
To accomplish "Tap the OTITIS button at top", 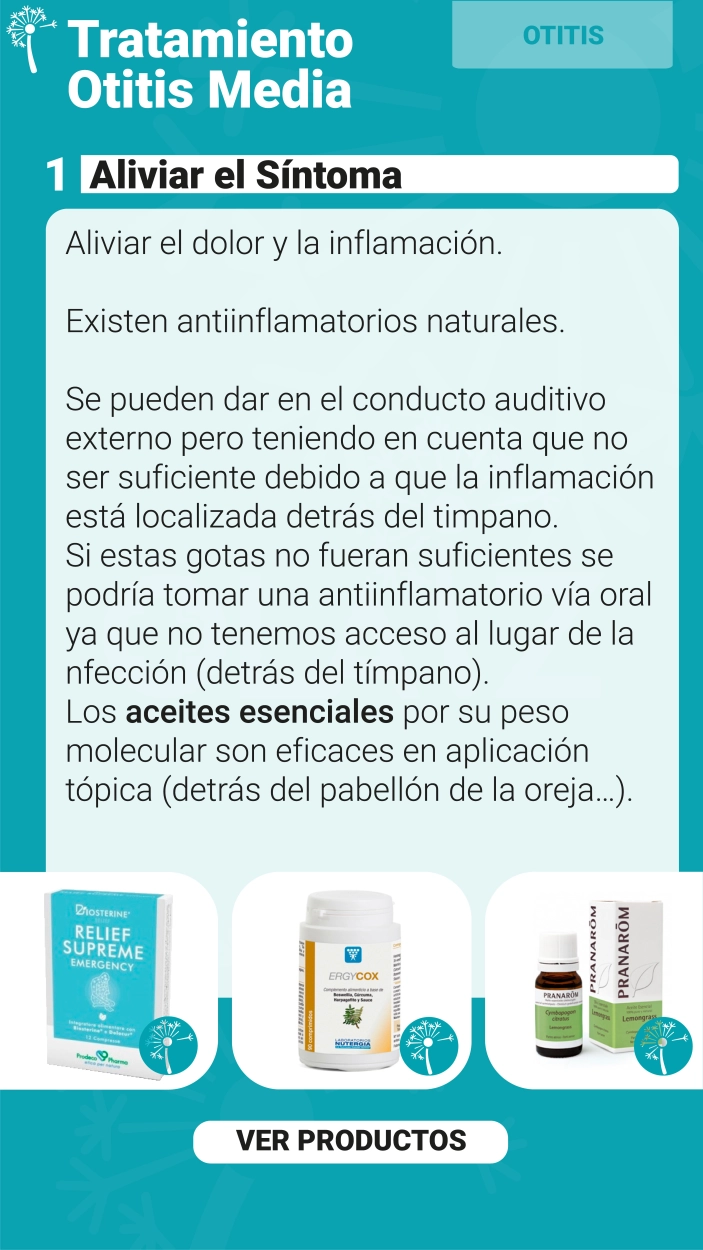I will 562,35.
